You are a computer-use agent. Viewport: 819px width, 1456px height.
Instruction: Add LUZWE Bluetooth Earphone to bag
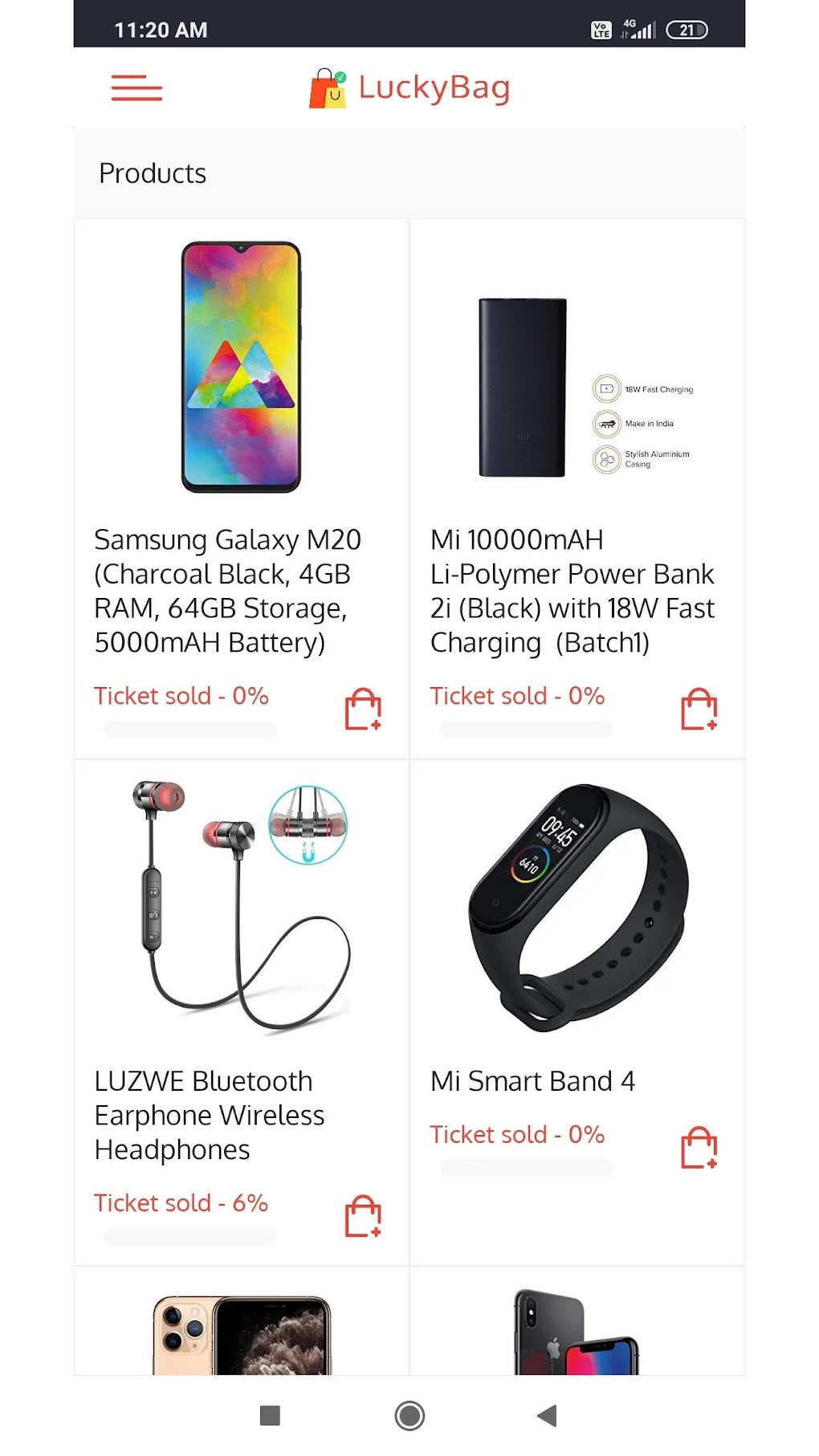[363, 1216]
